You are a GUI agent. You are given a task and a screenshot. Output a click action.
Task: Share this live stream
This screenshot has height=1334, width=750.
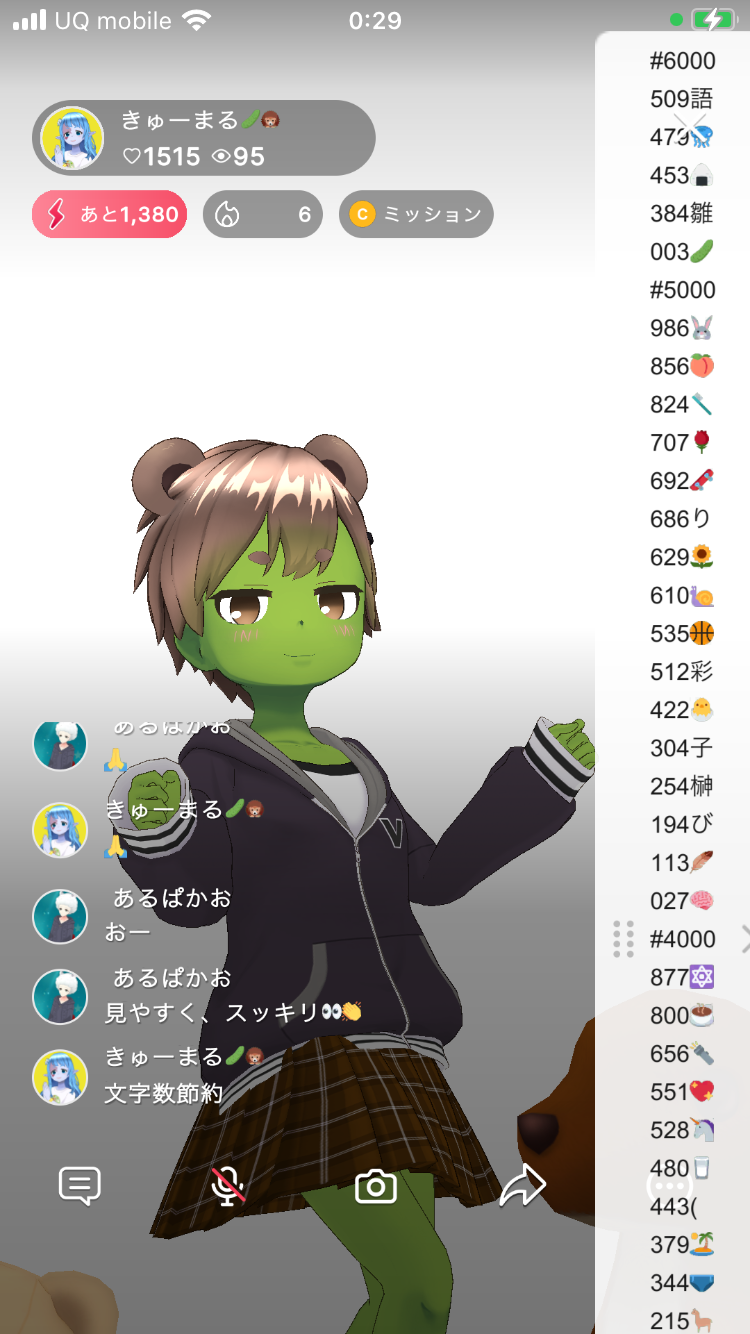[522, 1187]
